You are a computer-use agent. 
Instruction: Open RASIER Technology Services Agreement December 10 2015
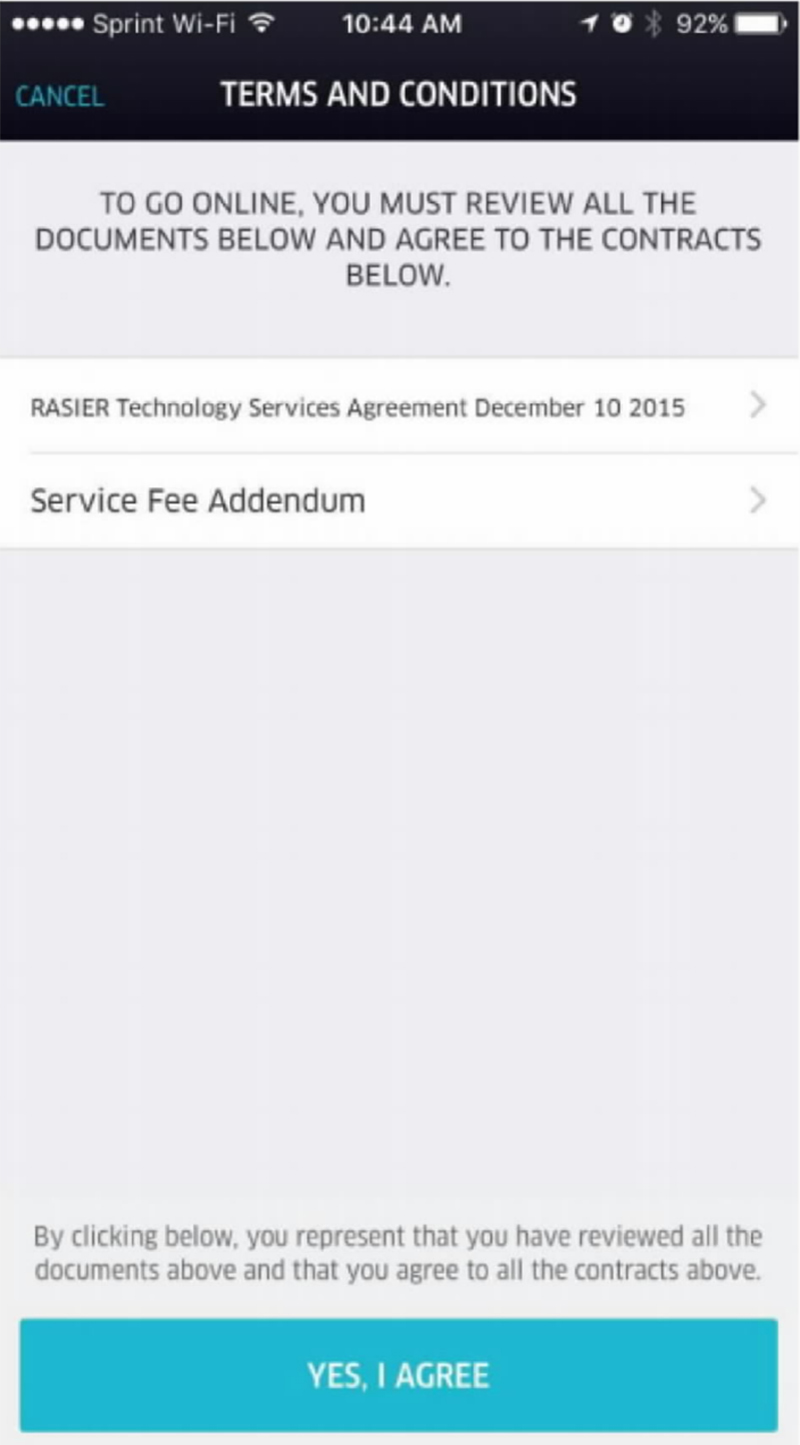398,407
